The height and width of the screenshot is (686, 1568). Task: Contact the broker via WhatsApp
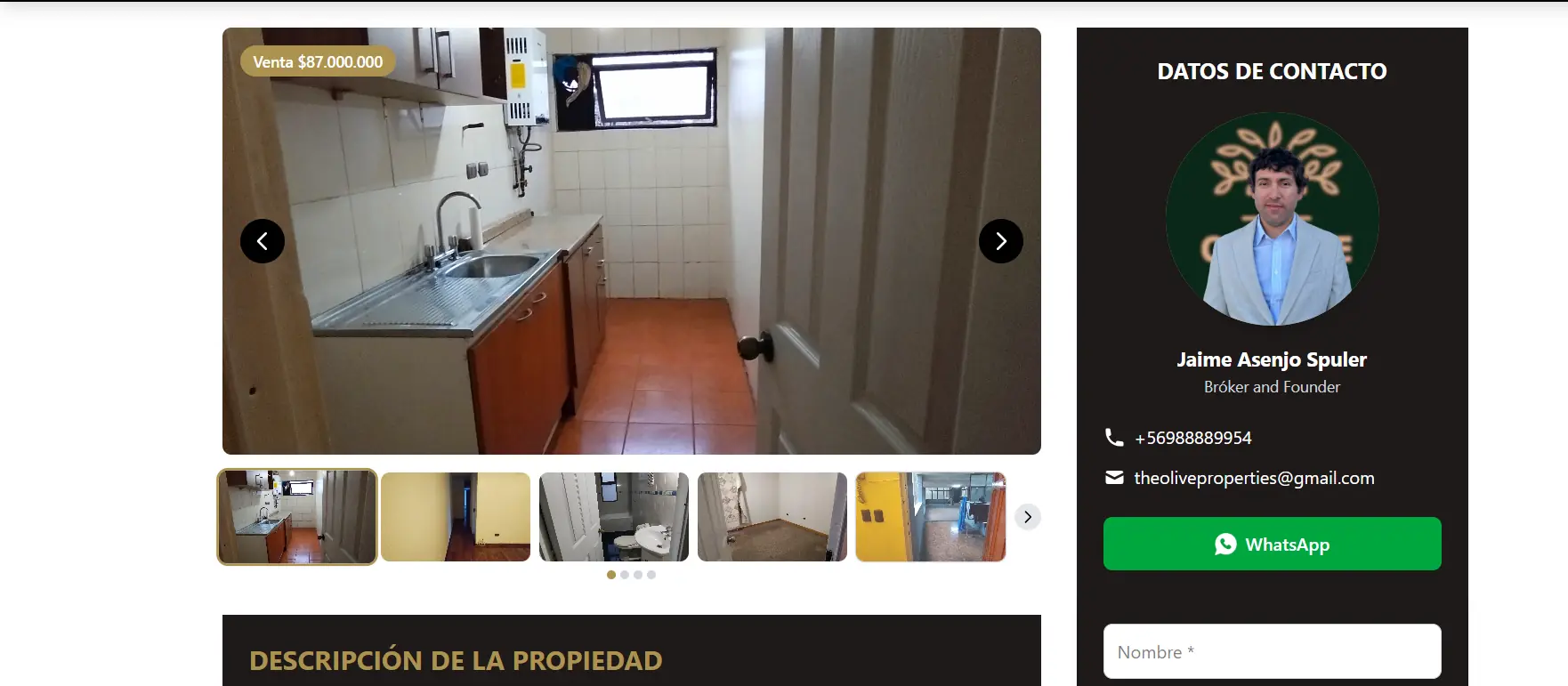pos(1272,544)
